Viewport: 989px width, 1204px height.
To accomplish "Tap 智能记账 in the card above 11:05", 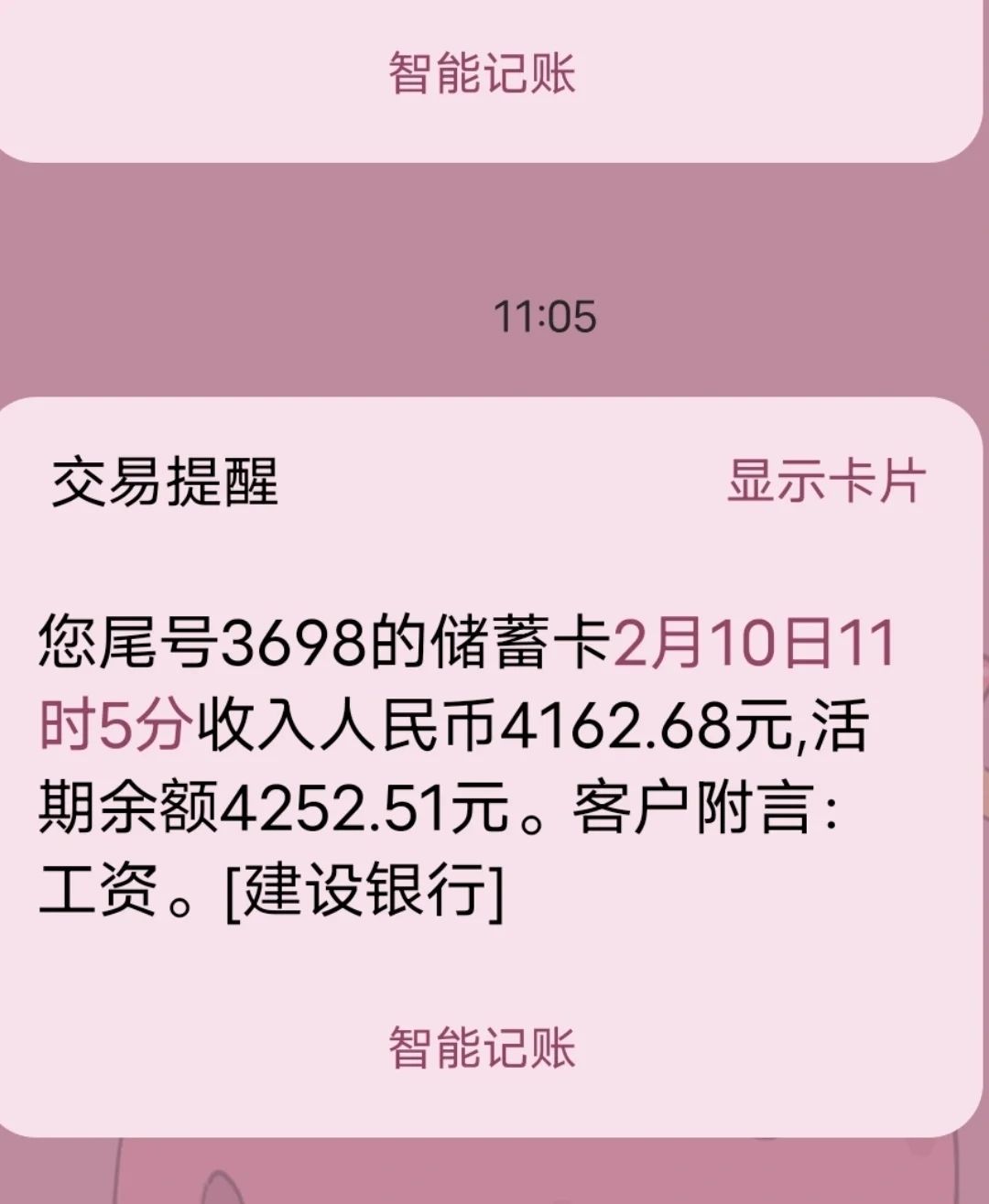I will (482, 73).
